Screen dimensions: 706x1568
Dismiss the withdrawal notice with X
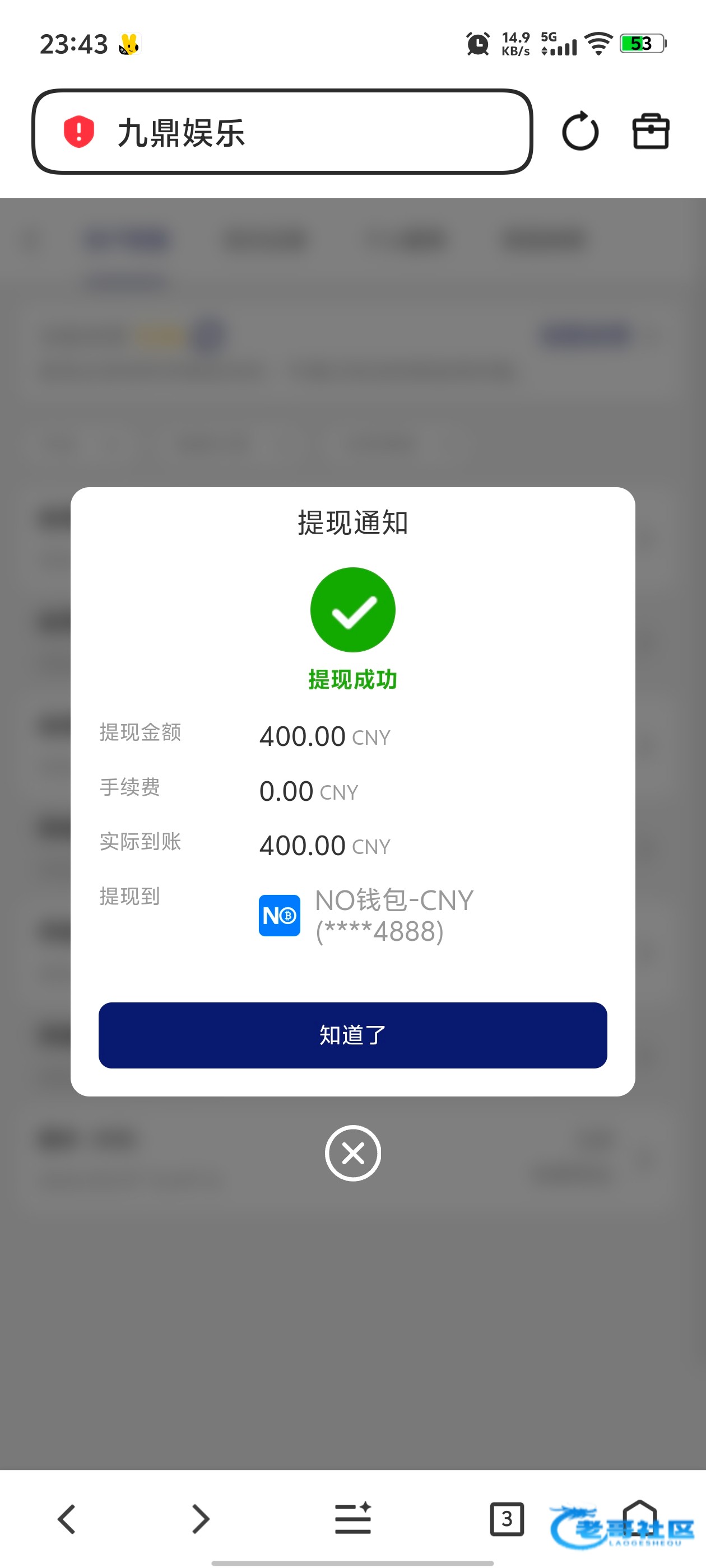[x=352, y=1153]
